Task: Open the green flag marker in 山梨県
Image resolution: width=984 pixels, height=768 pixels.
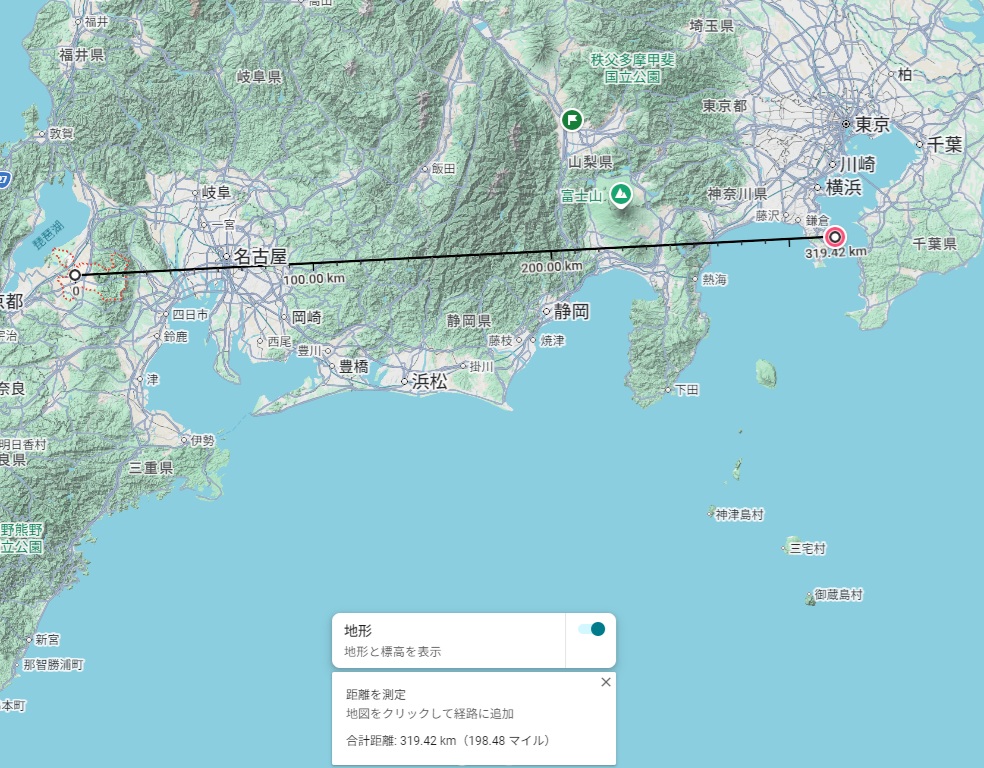Action: tap(572, 120)
